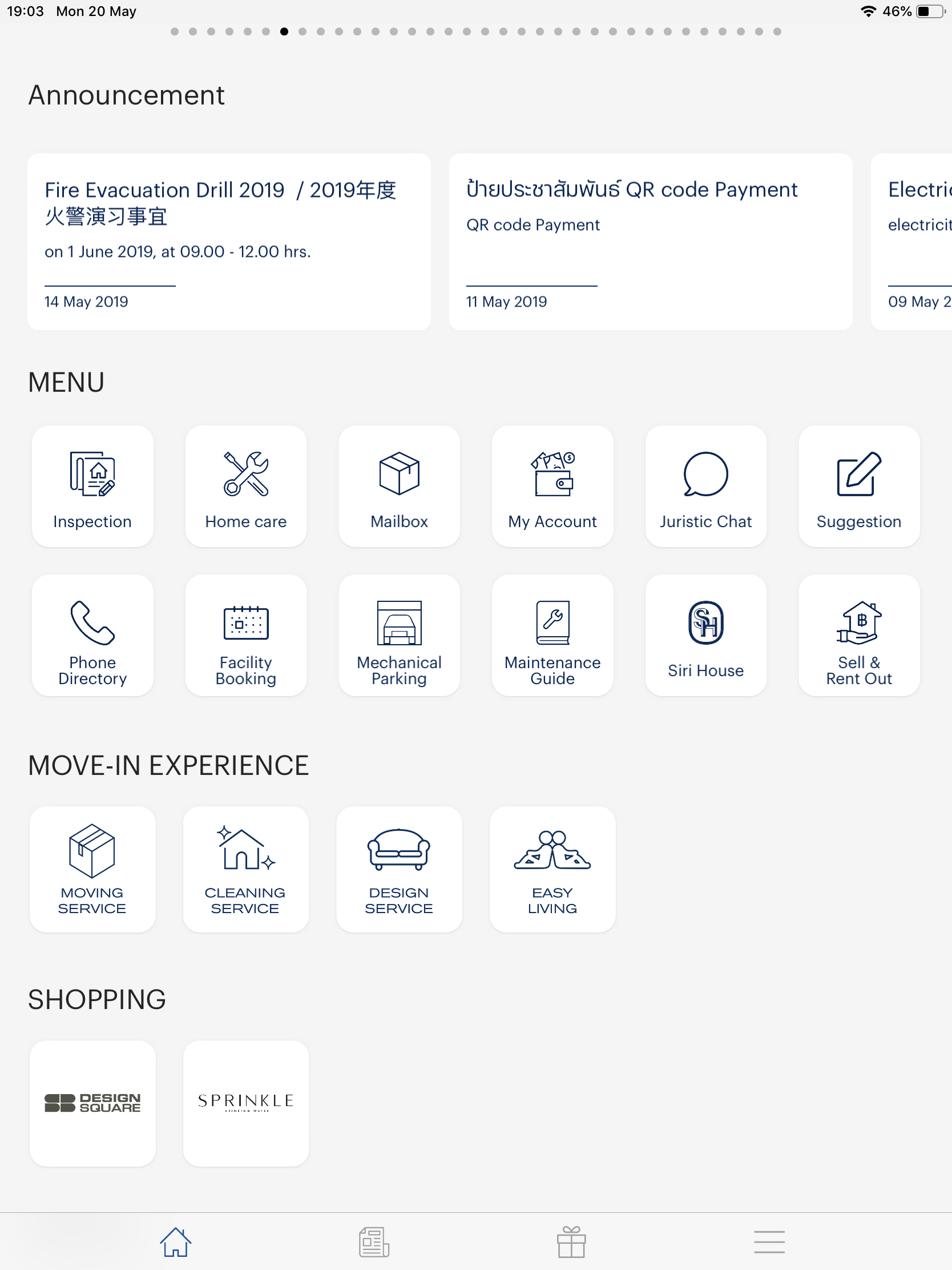The width and height of the screenshot is (952, 1270).
Task: Go to My Account
Action: coord(552,487)
